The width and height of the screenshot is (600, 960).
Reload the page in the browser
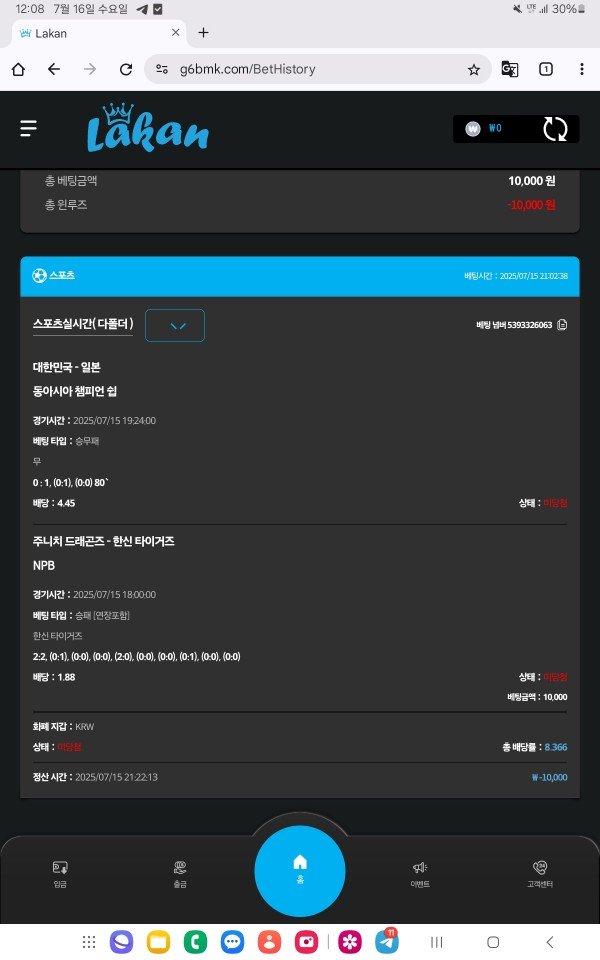tap(126, 69)
